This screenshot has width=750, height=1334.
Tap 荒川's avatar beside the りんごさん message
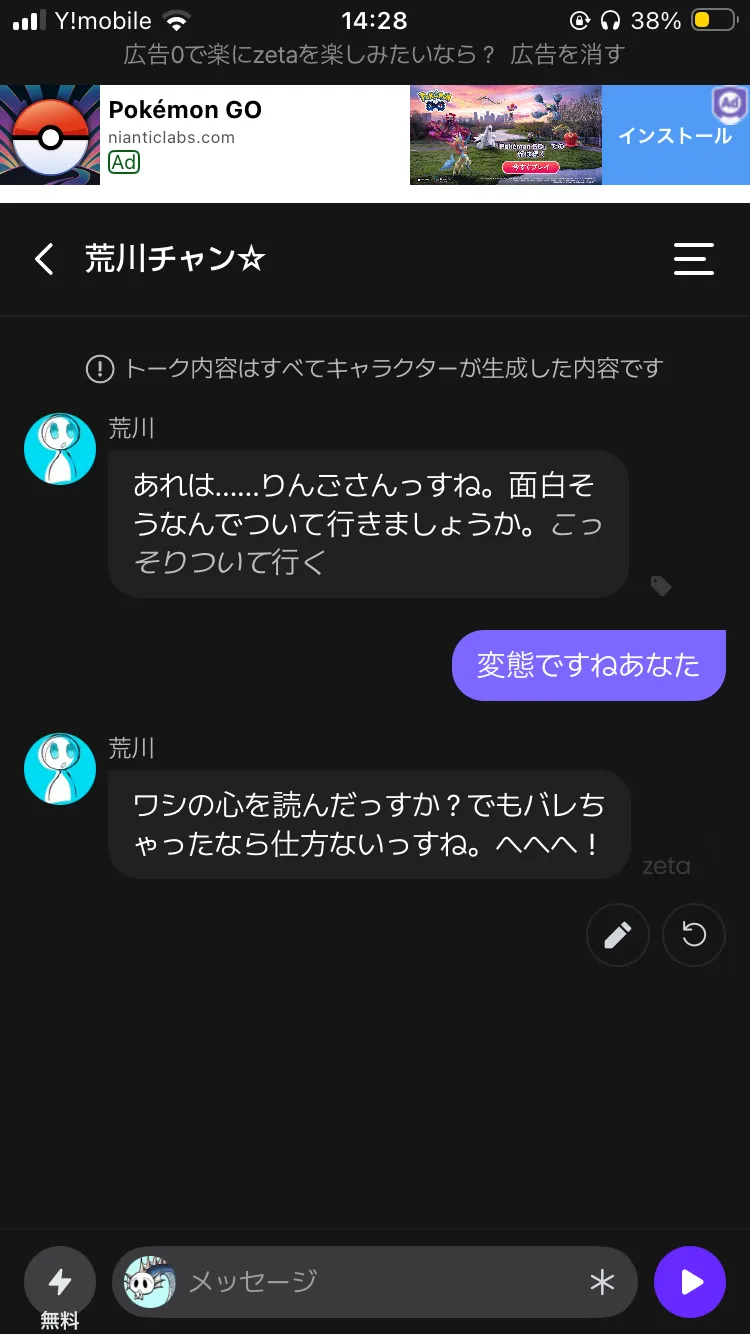click(x=60, y=449)
